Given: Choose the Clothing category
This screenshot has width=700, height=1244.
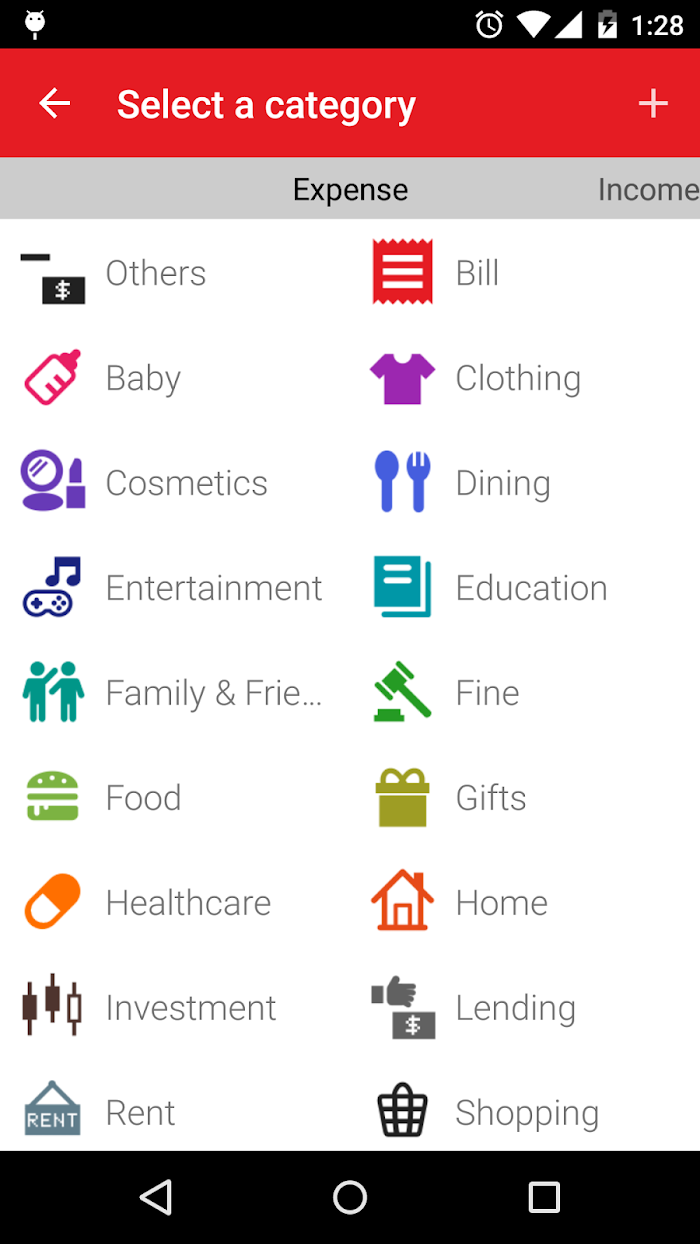Looking at the screenshot, I should pos(525,377).
